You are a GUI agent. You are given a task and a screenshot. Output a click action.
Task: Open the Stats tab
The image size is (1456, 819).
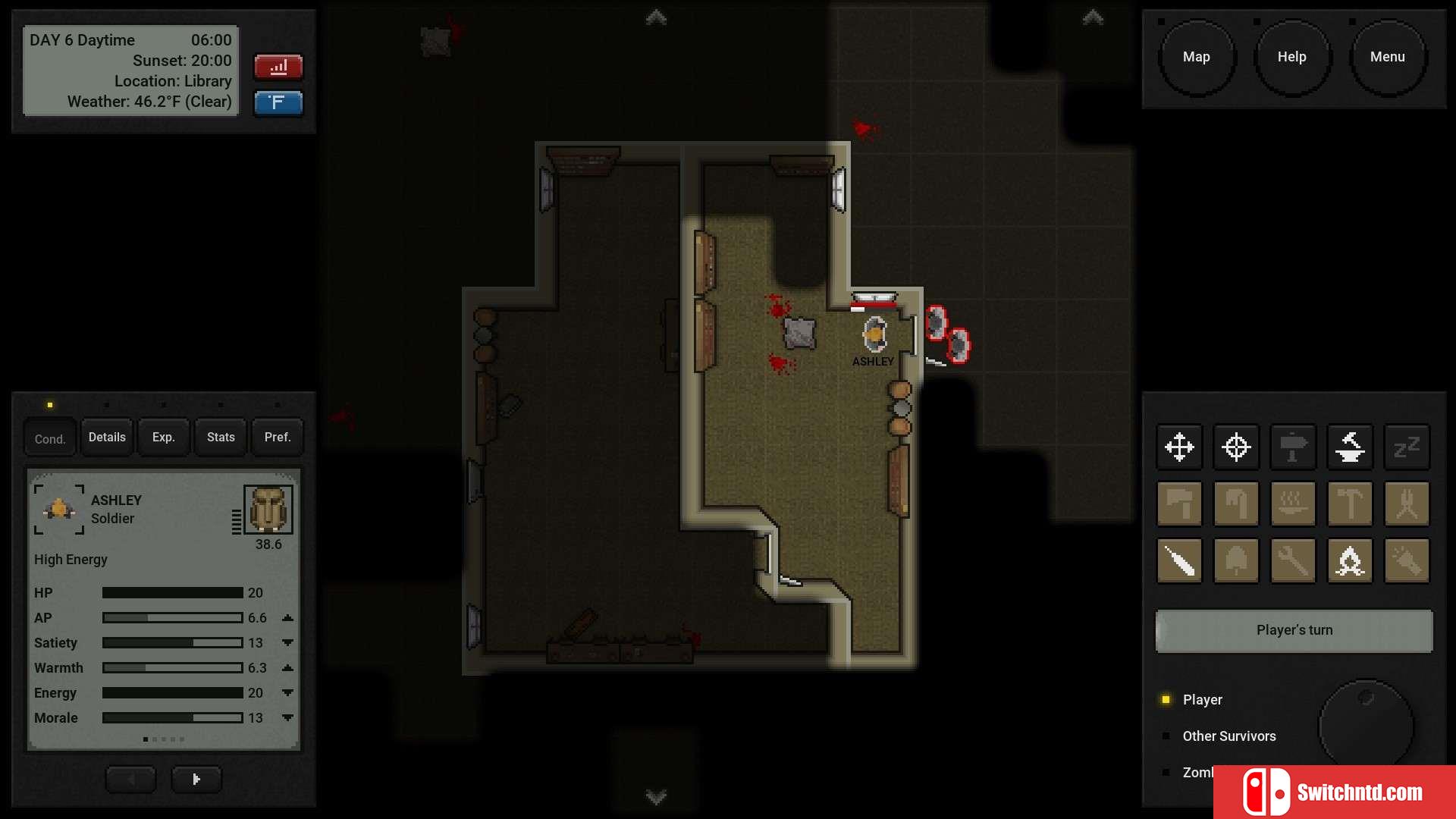click(221, 438)
